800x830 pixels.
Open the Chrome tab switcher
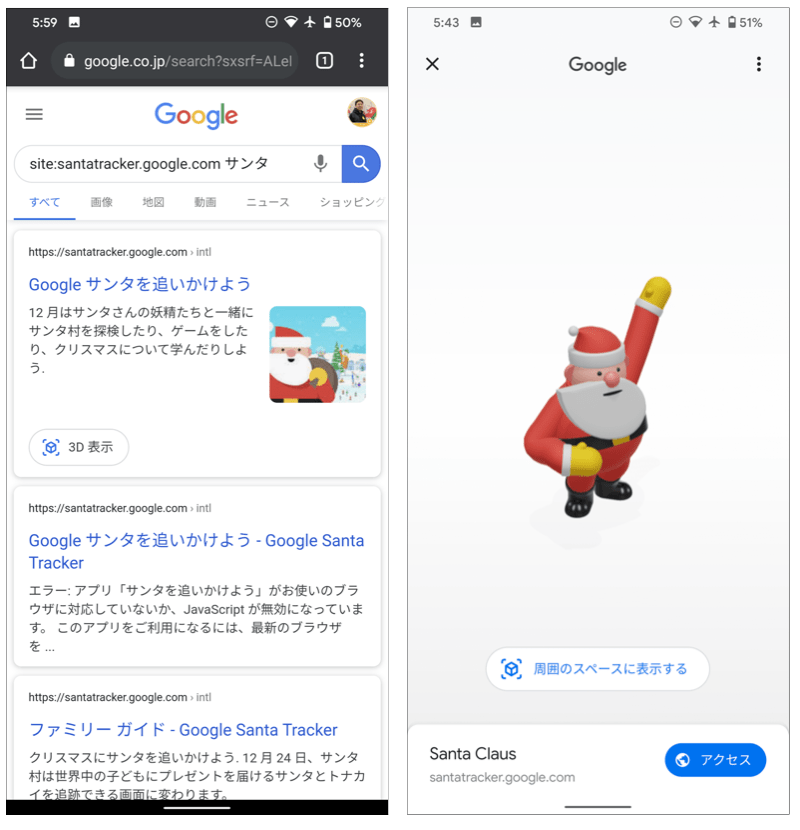(x=324, y=61)
